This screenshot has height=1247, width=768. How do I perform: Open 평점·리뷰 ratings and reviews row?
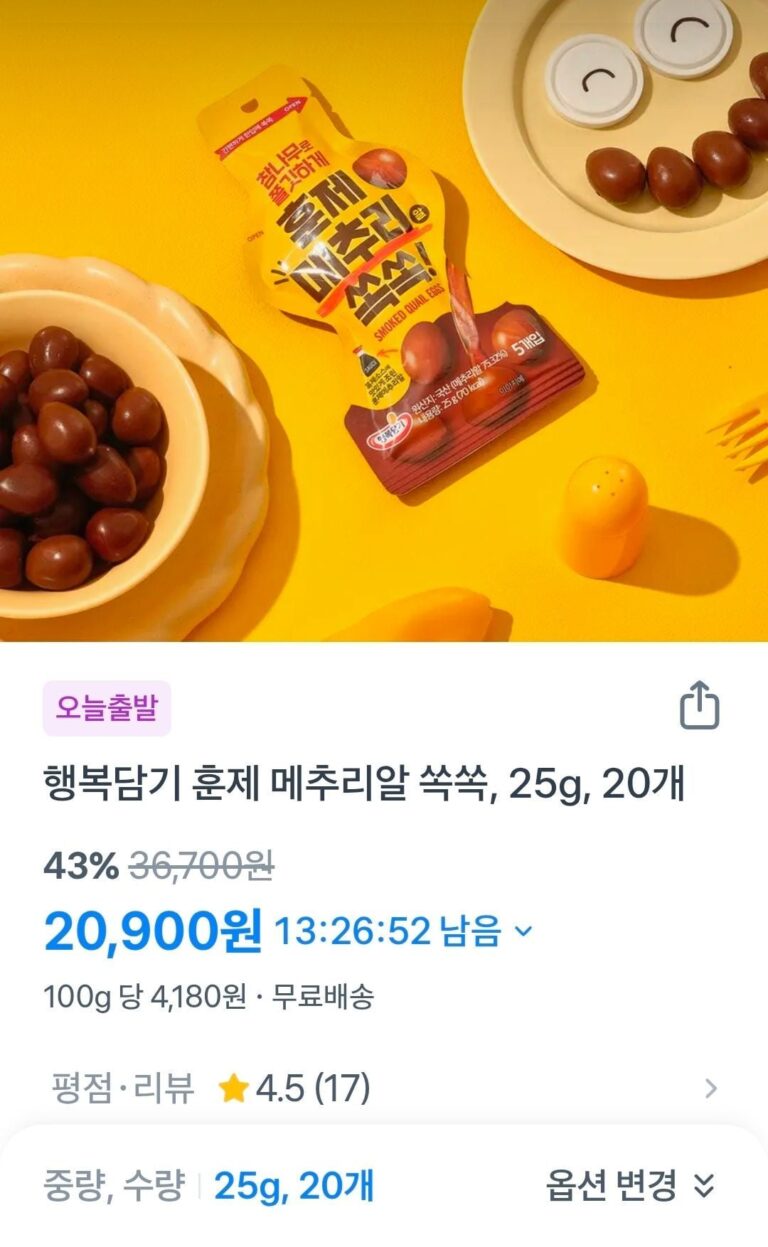pyautogui.click(x=384, y=1088)
